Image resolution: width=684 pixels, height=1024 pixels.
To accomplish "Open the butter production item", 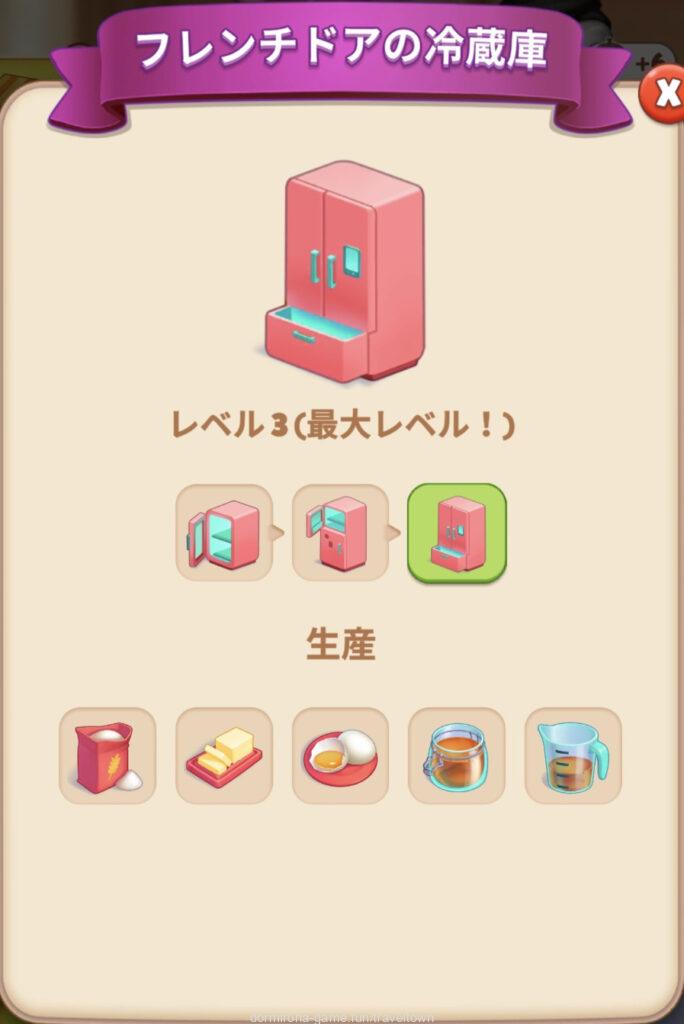I will pyautogui.click(x=224, y=756).
